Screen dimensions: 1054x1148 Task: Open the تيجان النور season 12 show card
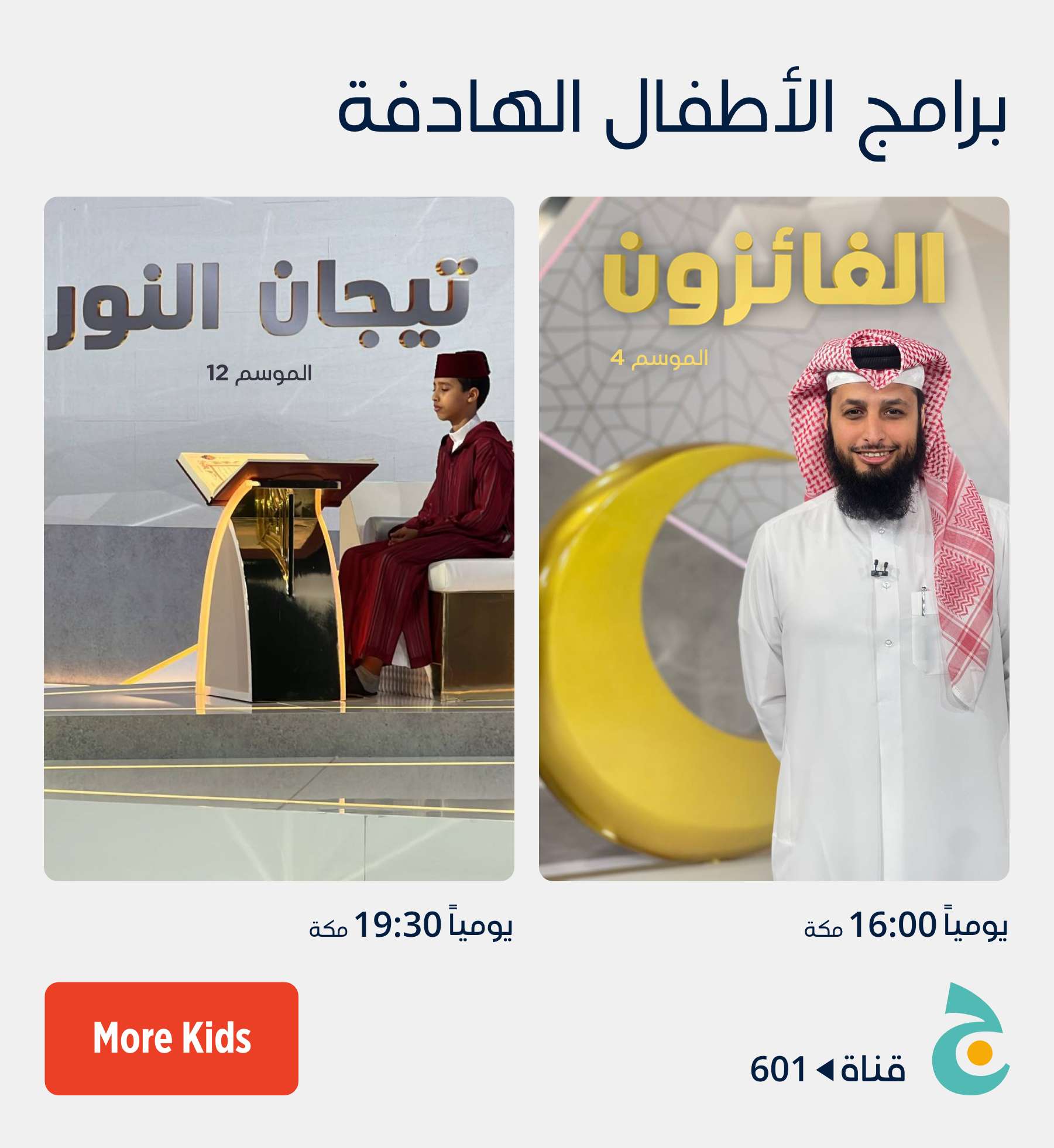pos(279,538)
